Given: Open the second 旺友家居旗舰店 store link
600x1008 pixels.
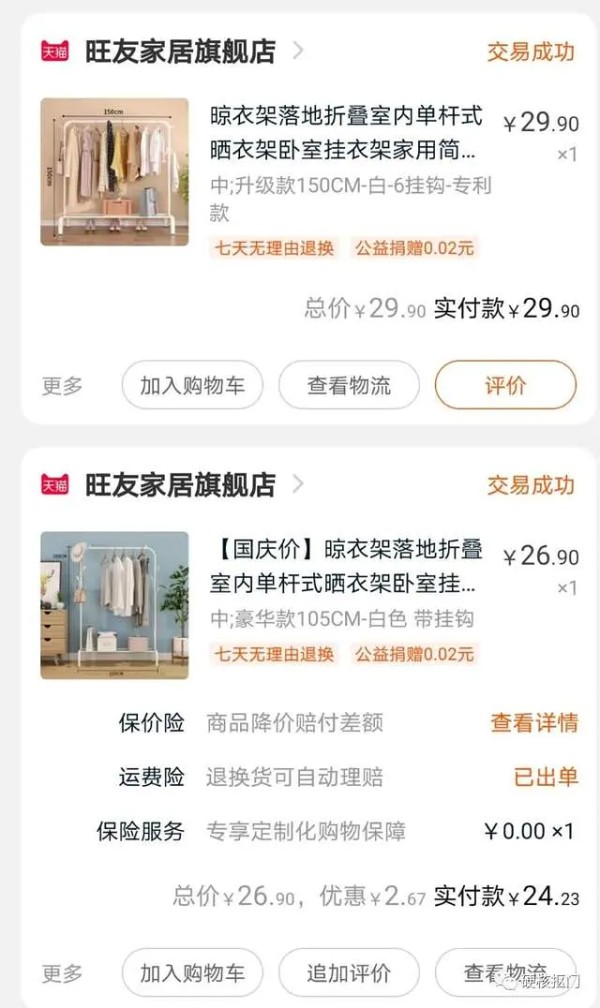Looking at the screenshot, I should tap(180, 485).
